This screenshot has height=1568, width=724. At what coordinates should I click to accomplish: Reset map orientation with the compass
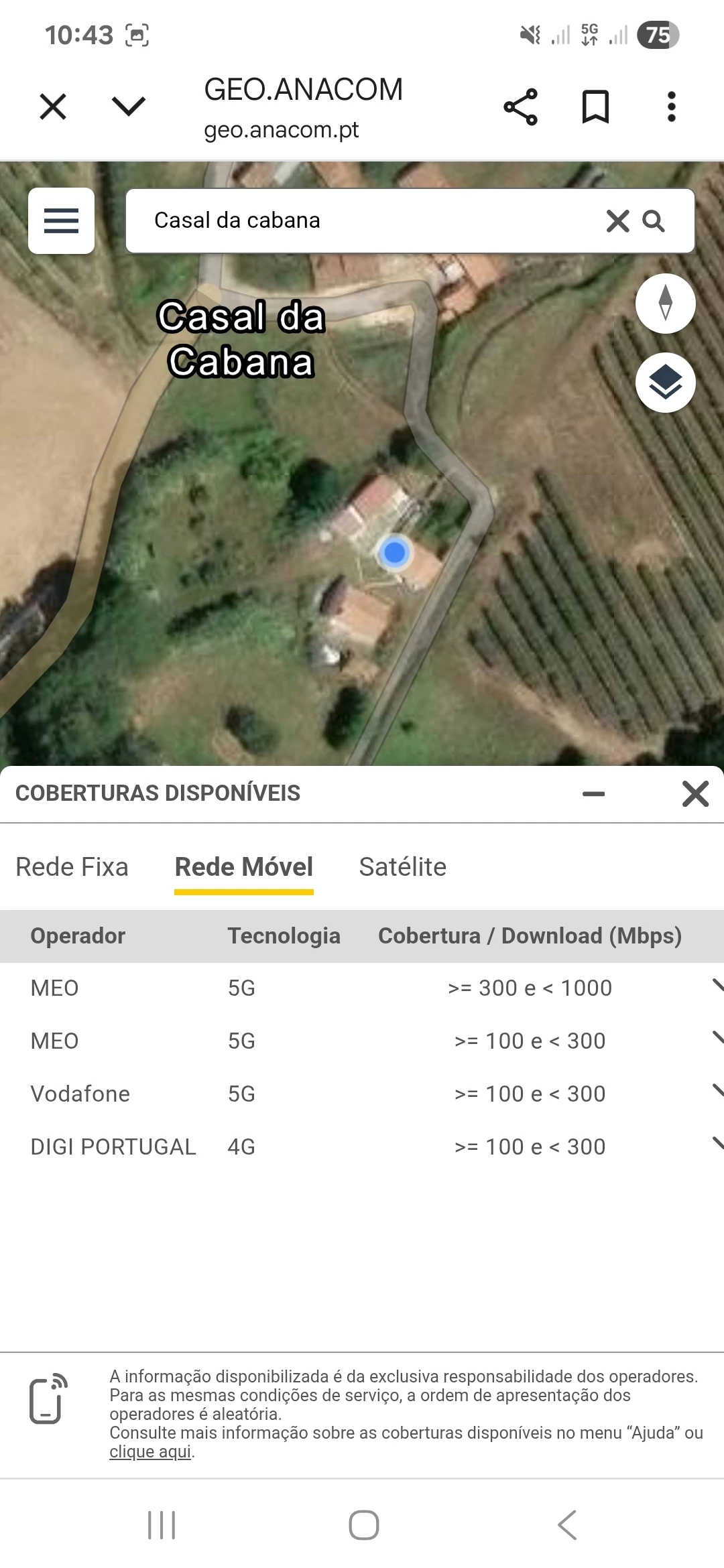tap(665, 303)
